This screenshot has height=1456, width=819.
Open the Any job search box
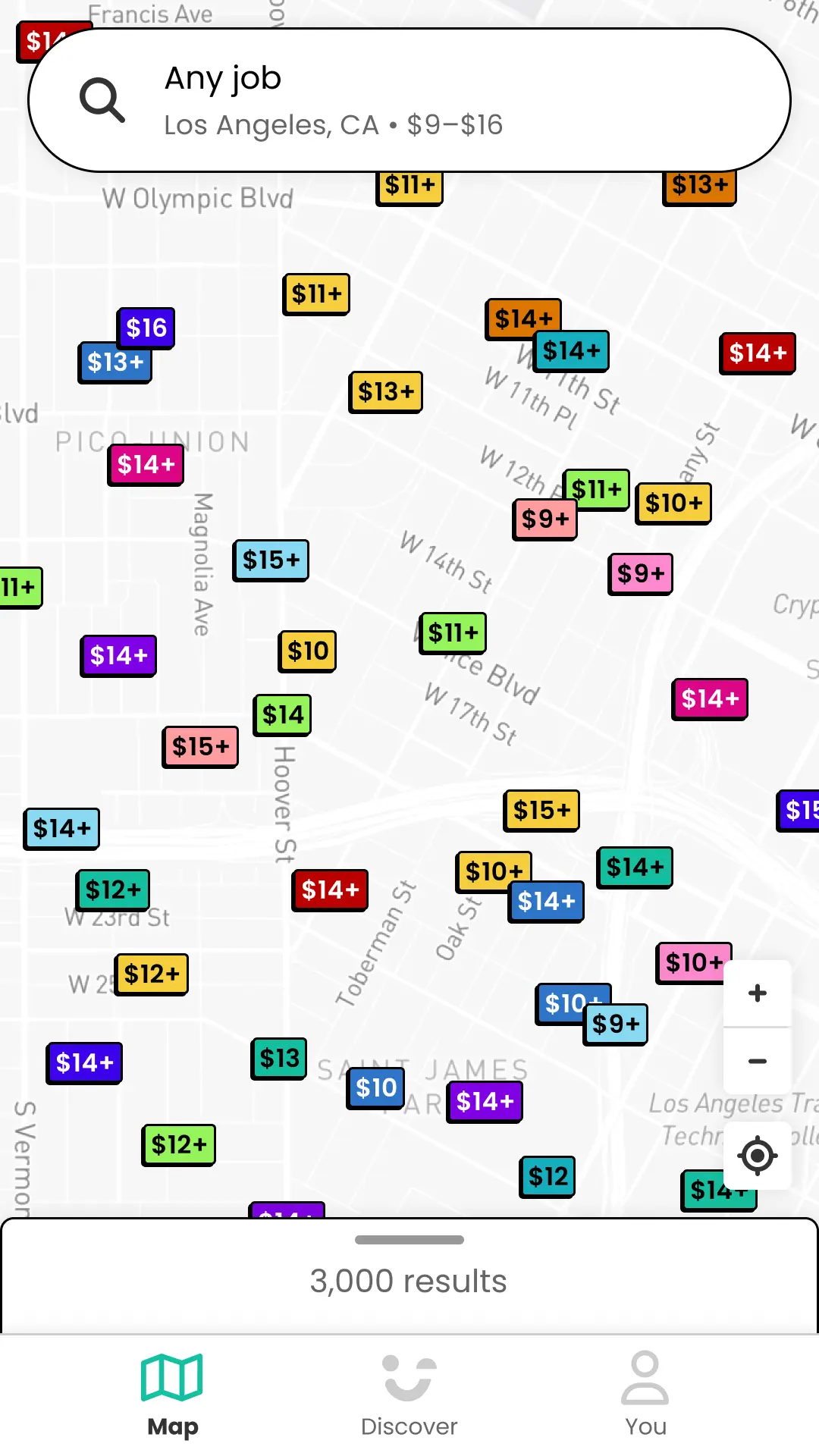point(409,100)
